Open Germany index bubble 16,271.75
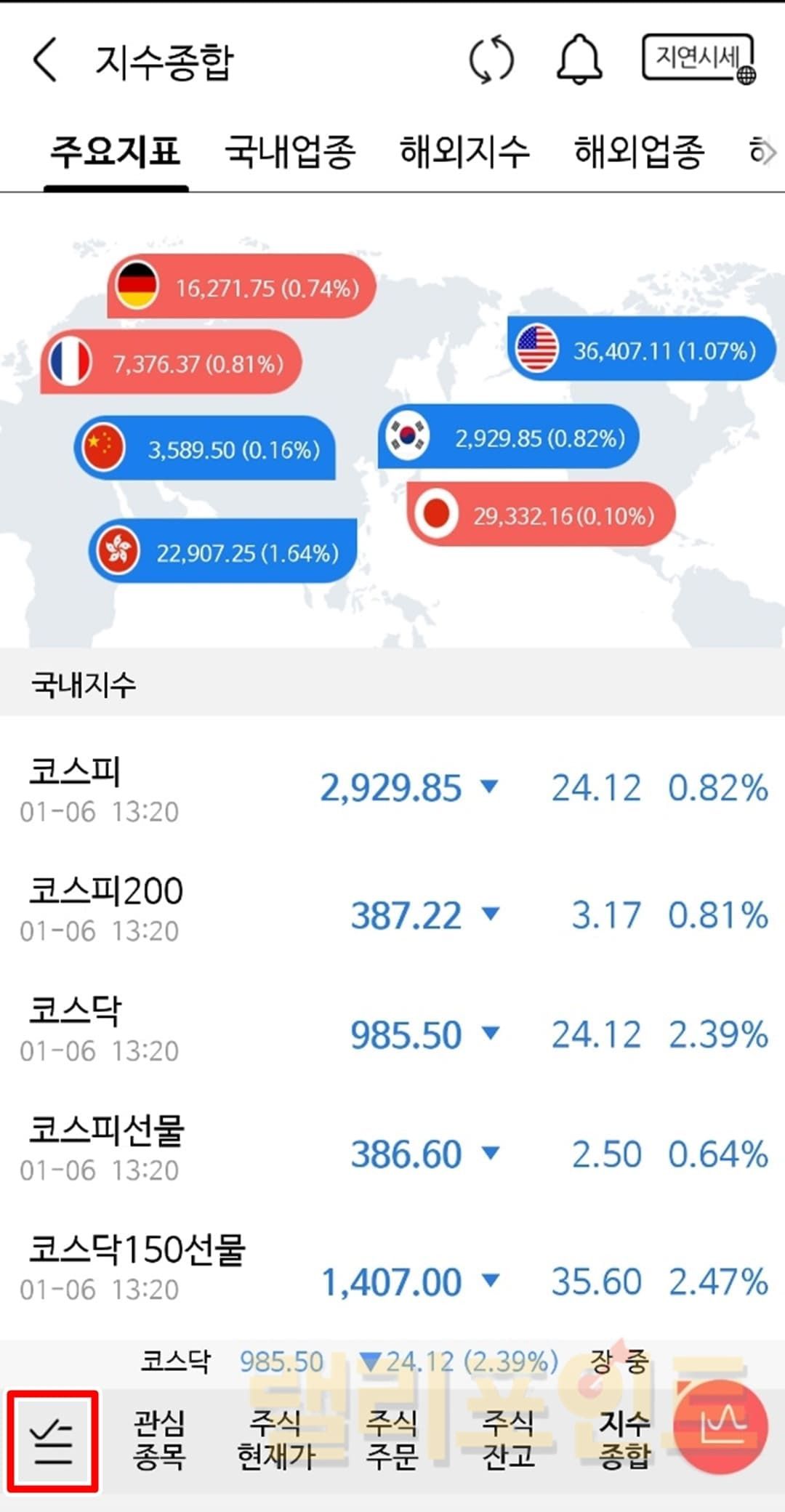This screenshot has height=1512, width=785. tap(242, 287)
